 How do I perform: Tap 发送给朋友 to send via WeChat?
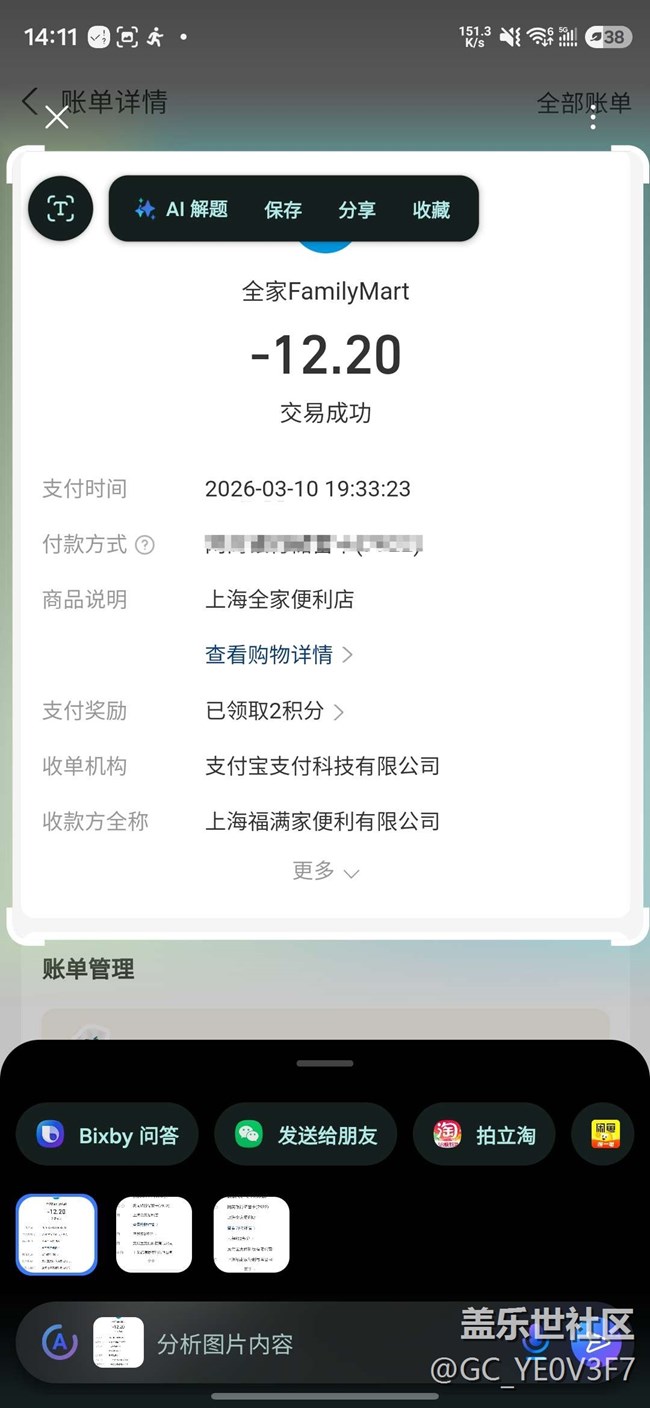[306, 1135]
